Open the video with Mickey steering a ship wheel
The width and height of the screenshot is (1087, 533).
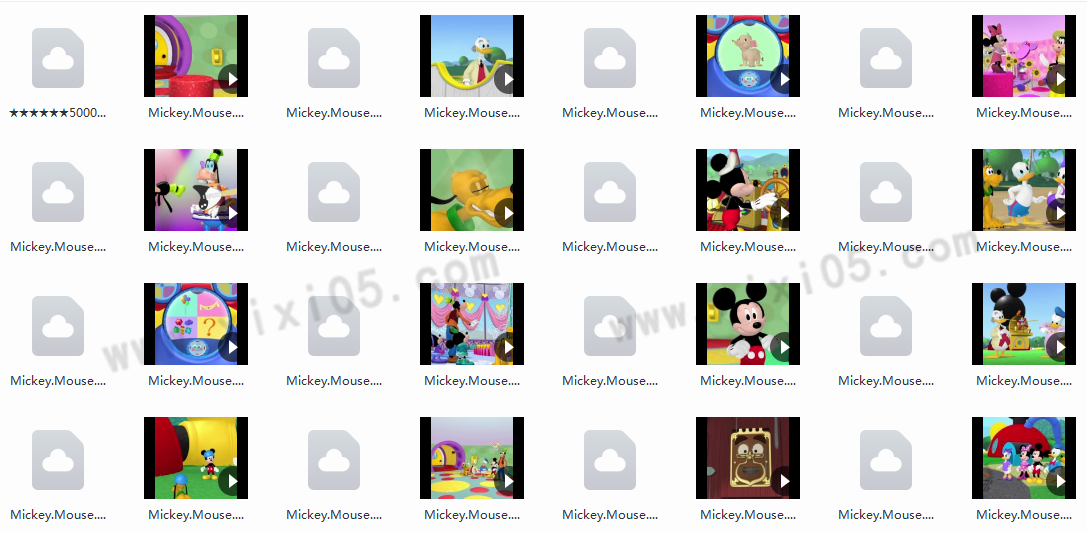coord(747,190)
